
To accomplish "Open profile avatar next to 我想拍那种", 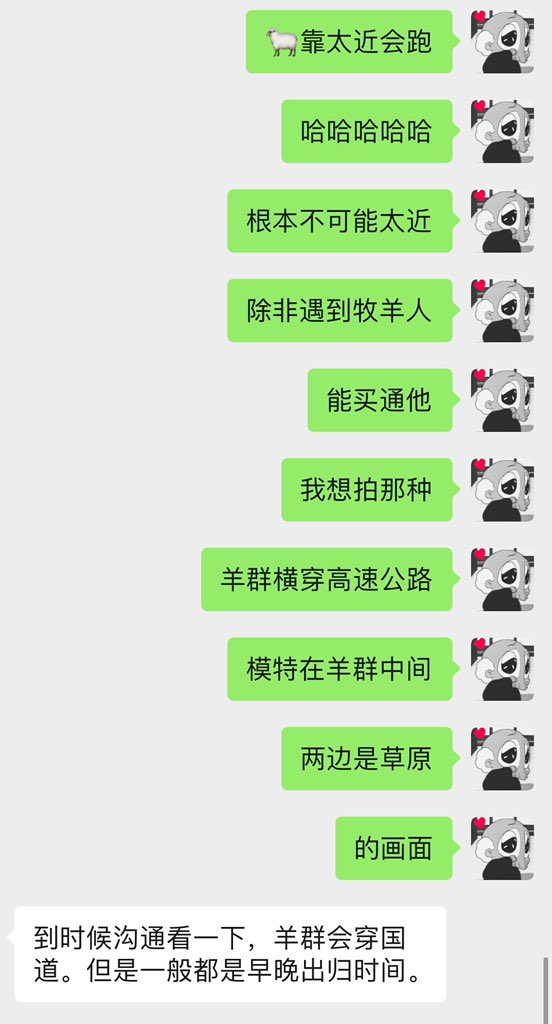I will (x=502, y=490).
